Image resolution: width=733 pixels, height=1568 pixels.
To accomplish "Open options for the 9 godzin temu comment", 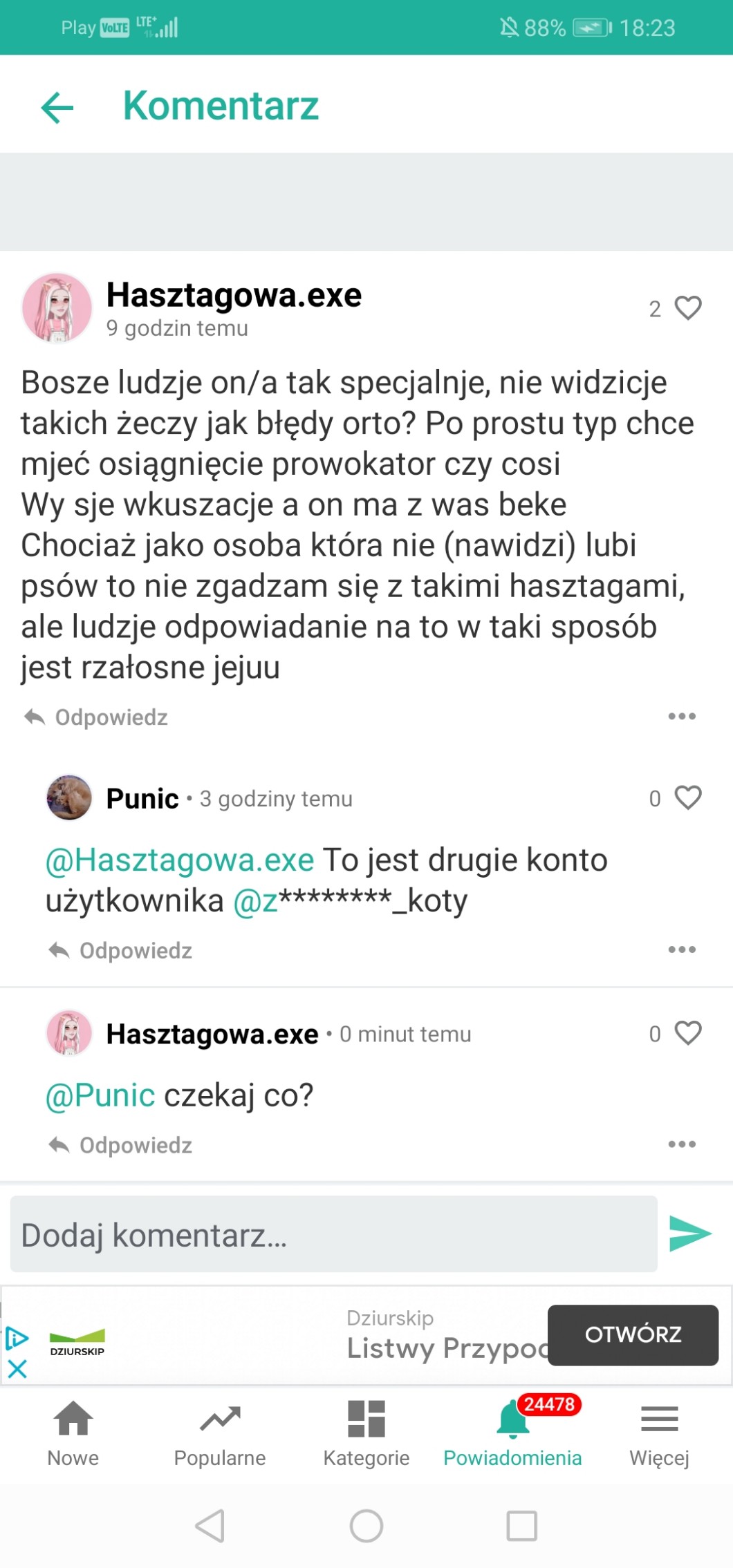I will pos(681,717).
